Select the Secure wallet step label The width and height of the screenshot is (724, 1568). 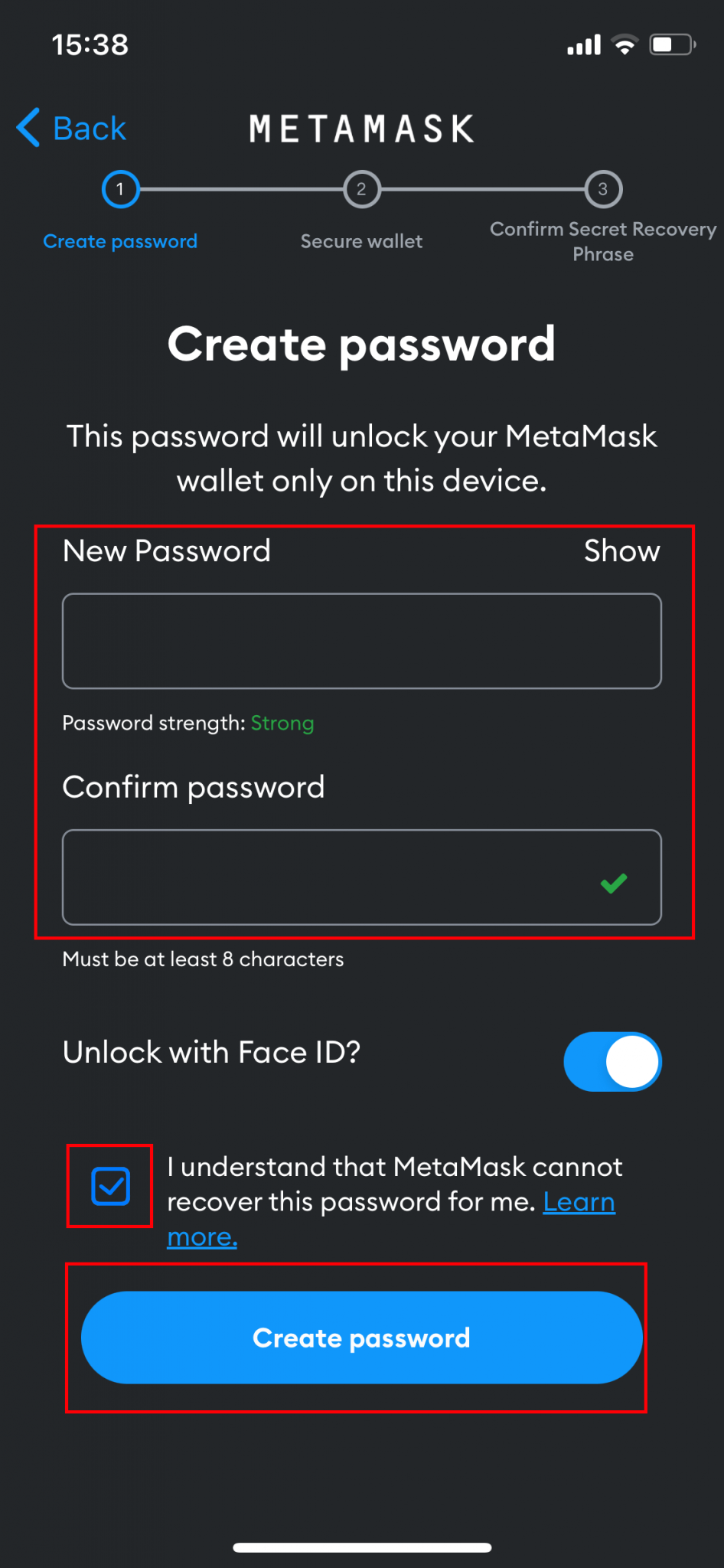click(360, 240)
